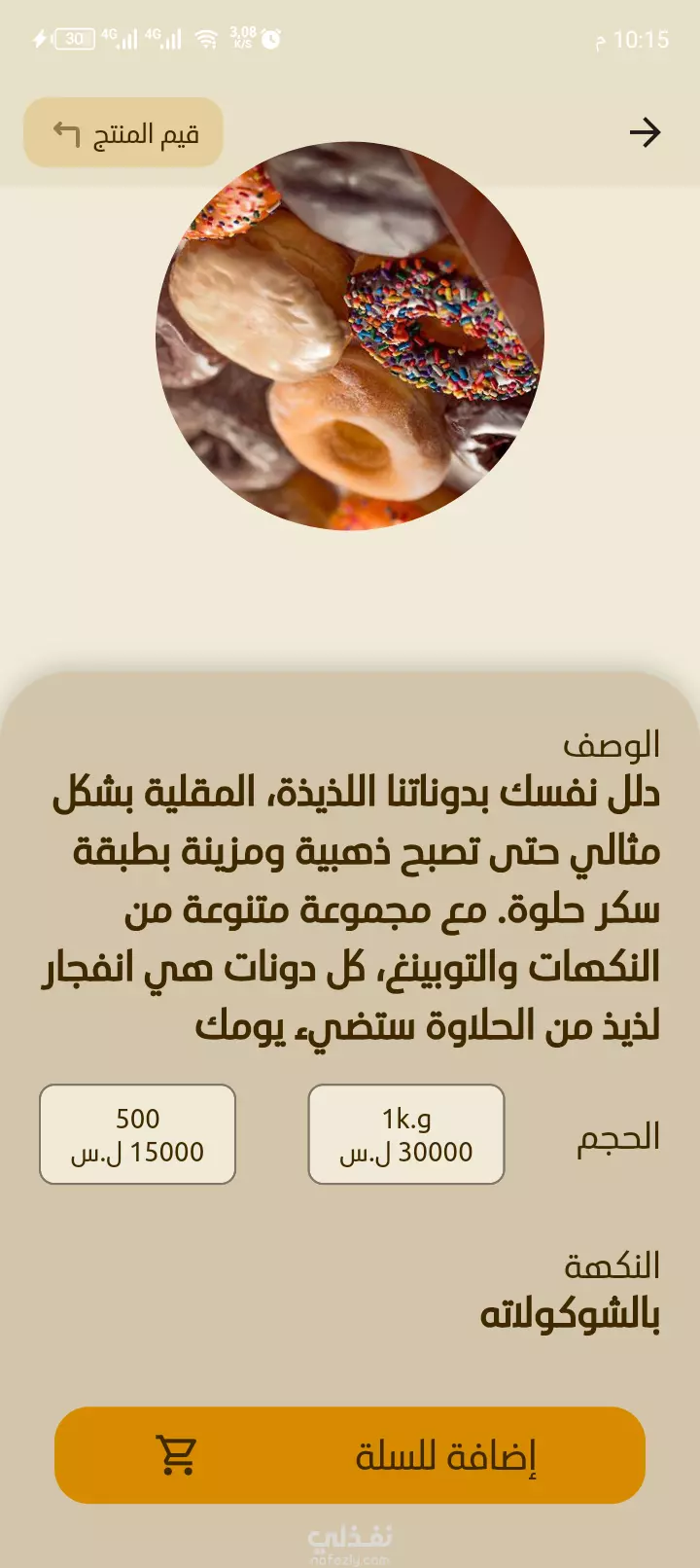Tap إضافة للسلة to add to cart
This screenshot has width=700, height=1568.
click(x=350, y=1455)
